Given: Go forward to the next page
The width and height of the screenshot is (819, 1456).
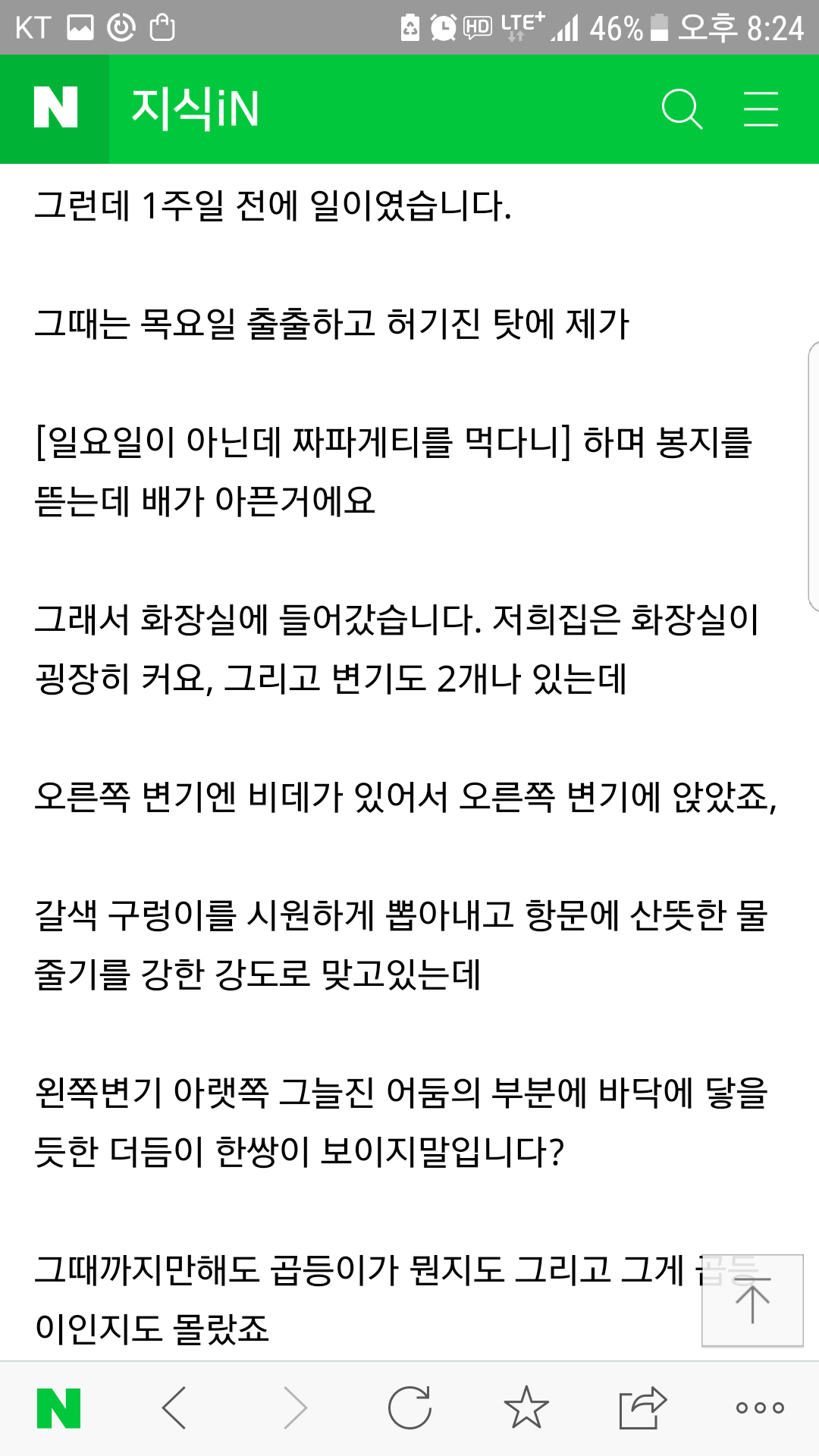Looking at the screenshot, I should click(295, 1408).
